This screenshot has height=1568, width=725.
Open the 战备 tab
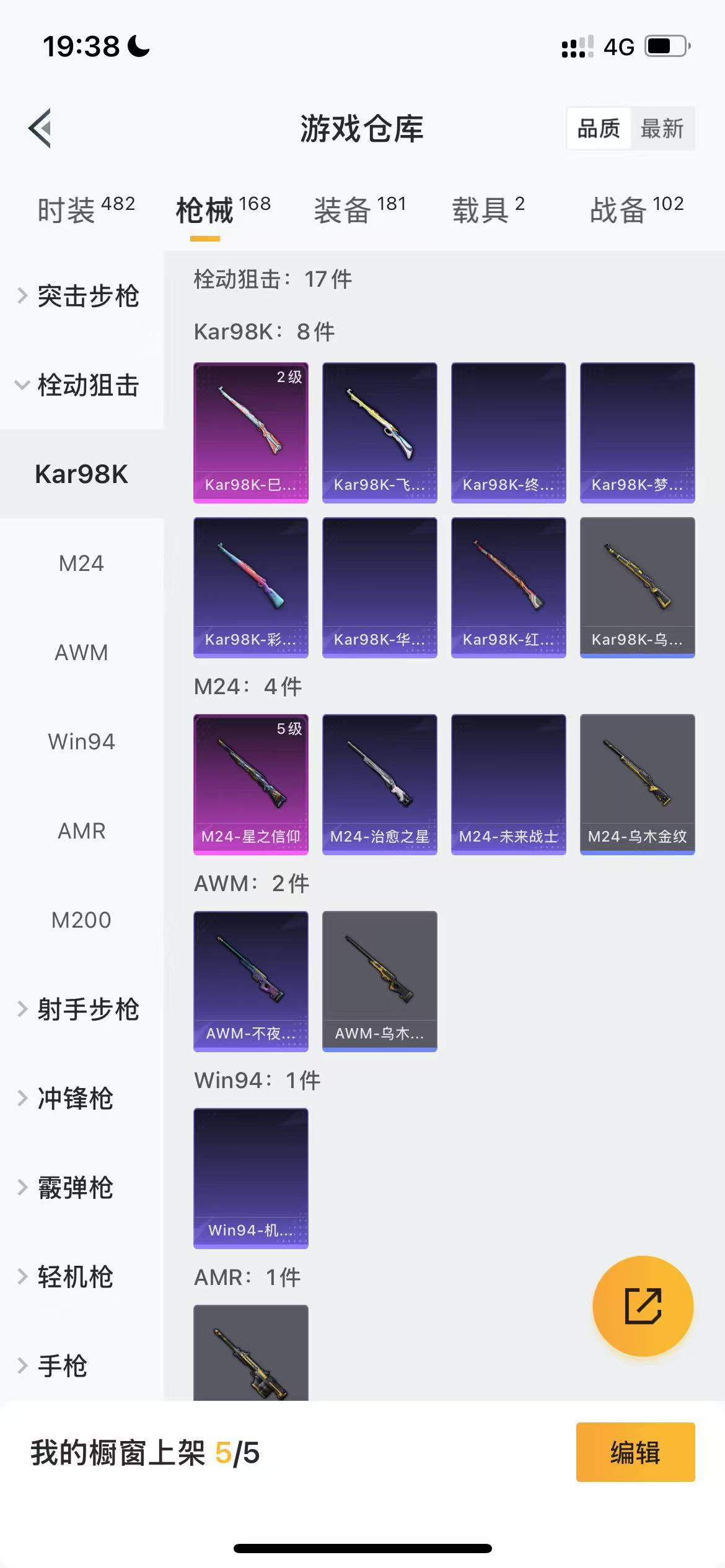(x=636, y=210)
